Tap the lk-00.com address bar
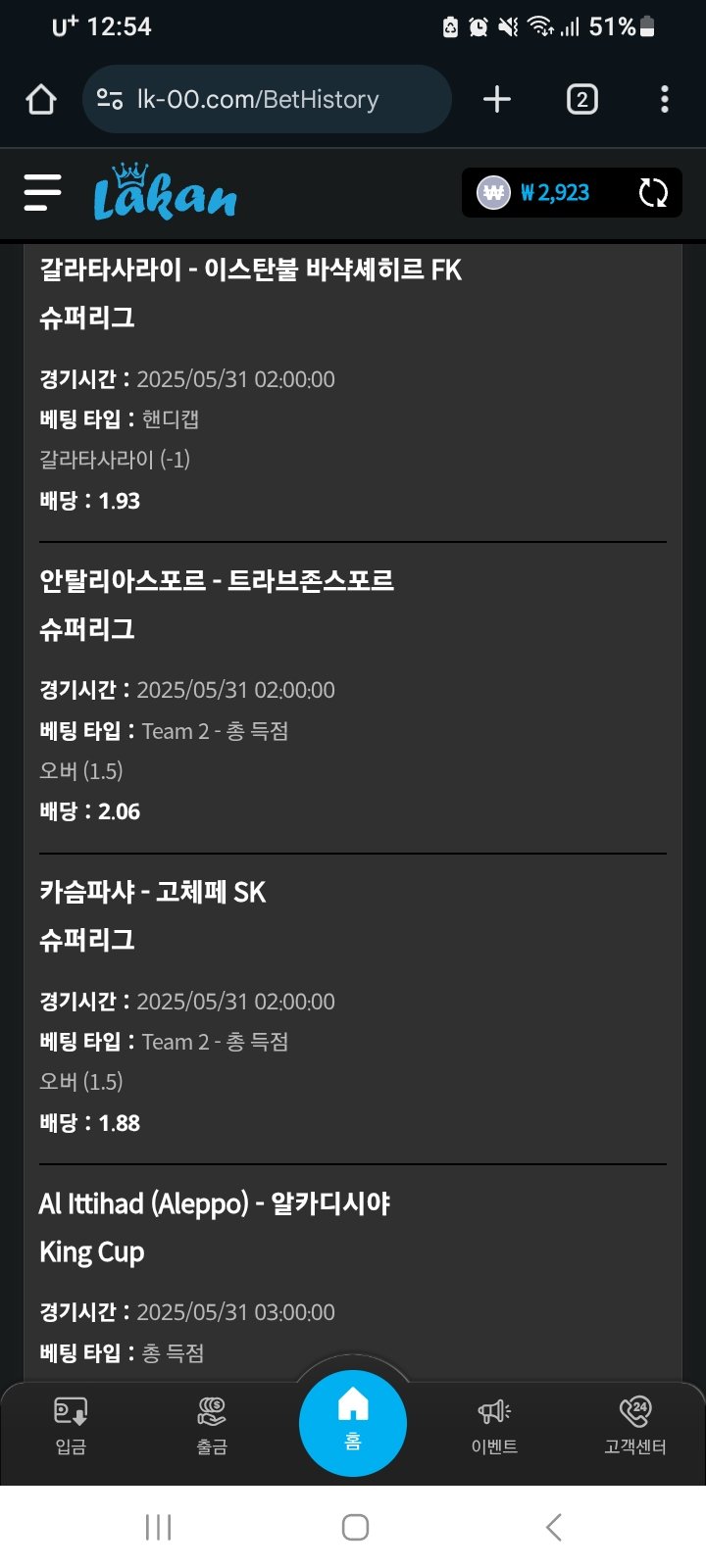The image size is (706, 1568). click(x=267, y=99)
